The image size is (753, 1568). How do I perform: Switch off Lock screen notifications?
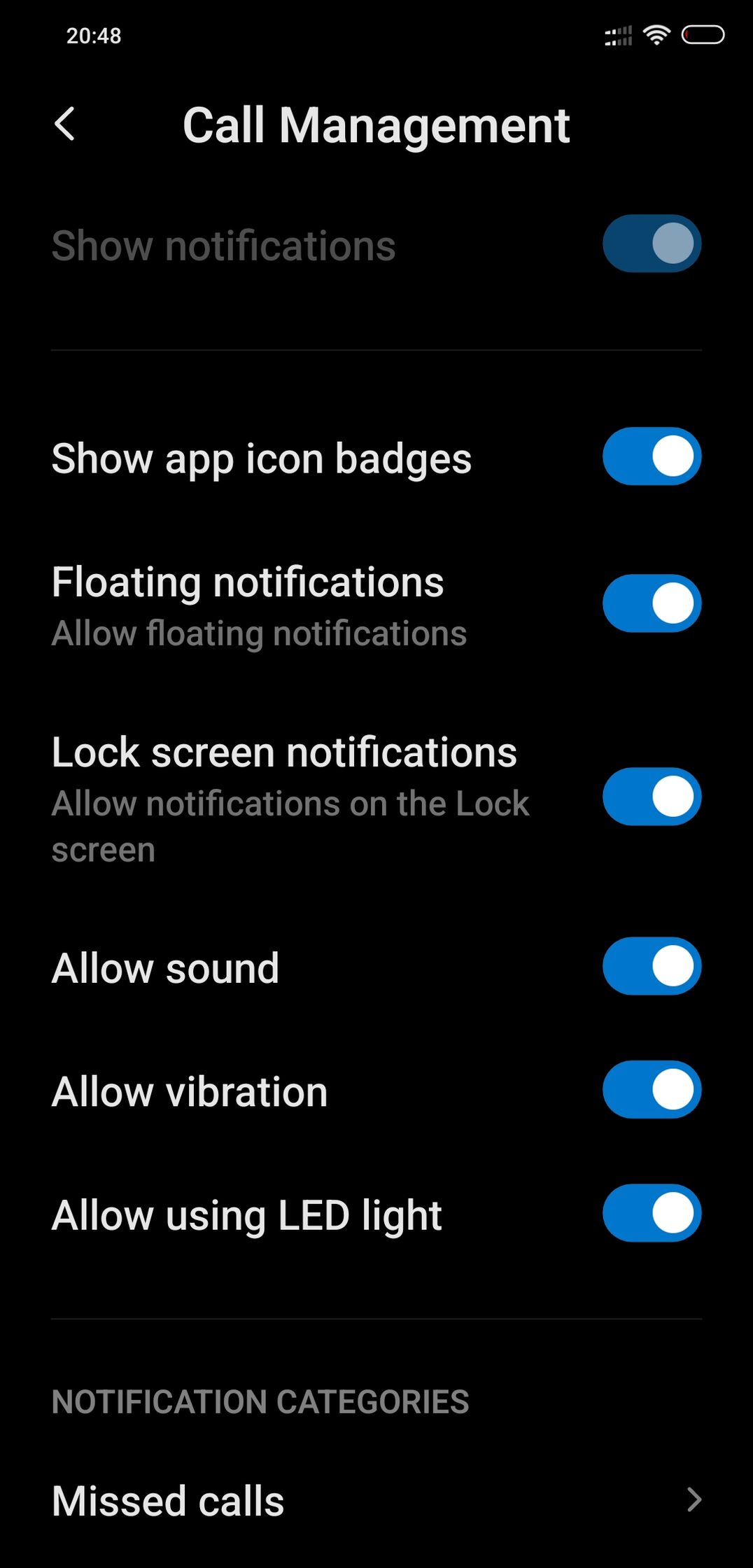[652, 797]
